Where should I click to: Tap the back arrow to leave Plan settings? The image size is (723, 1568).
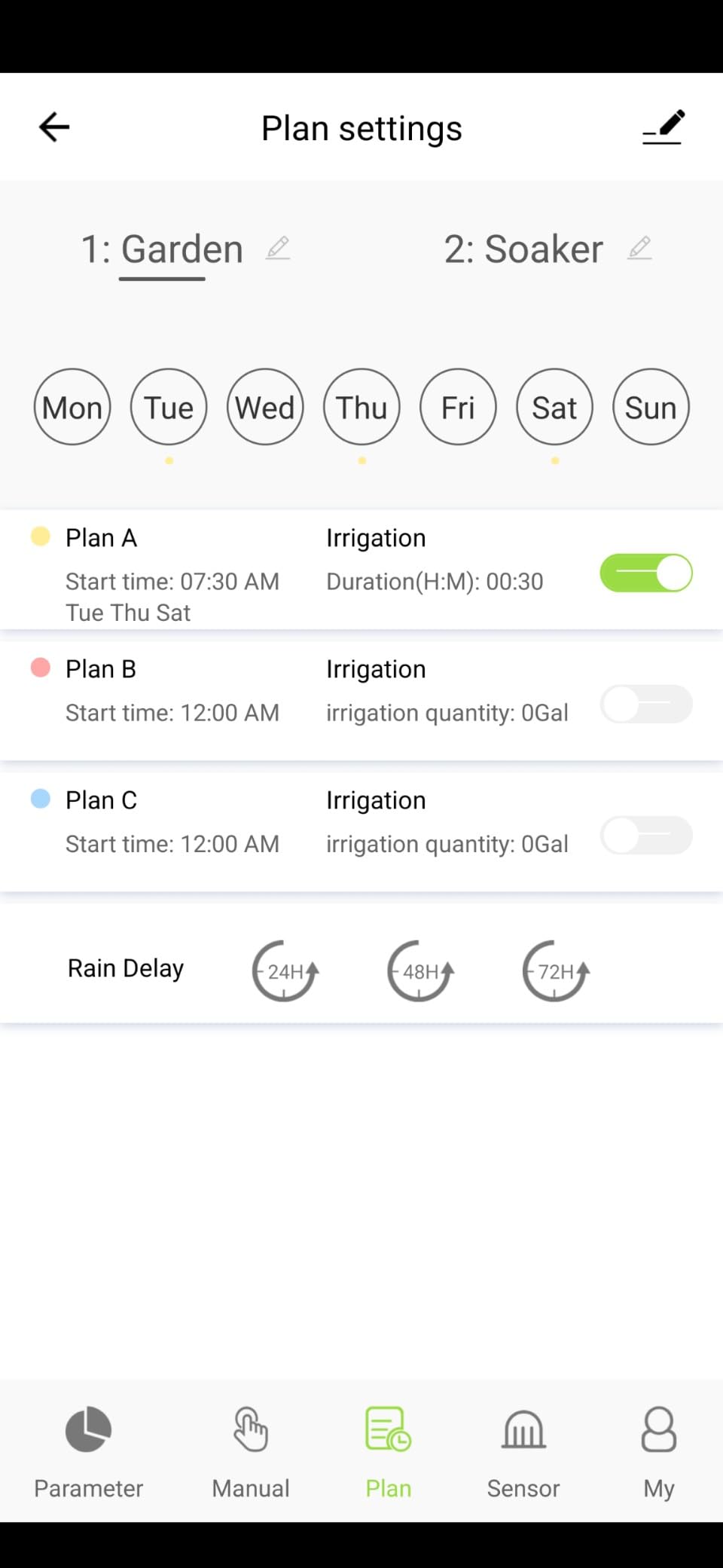tap(53, 127)
